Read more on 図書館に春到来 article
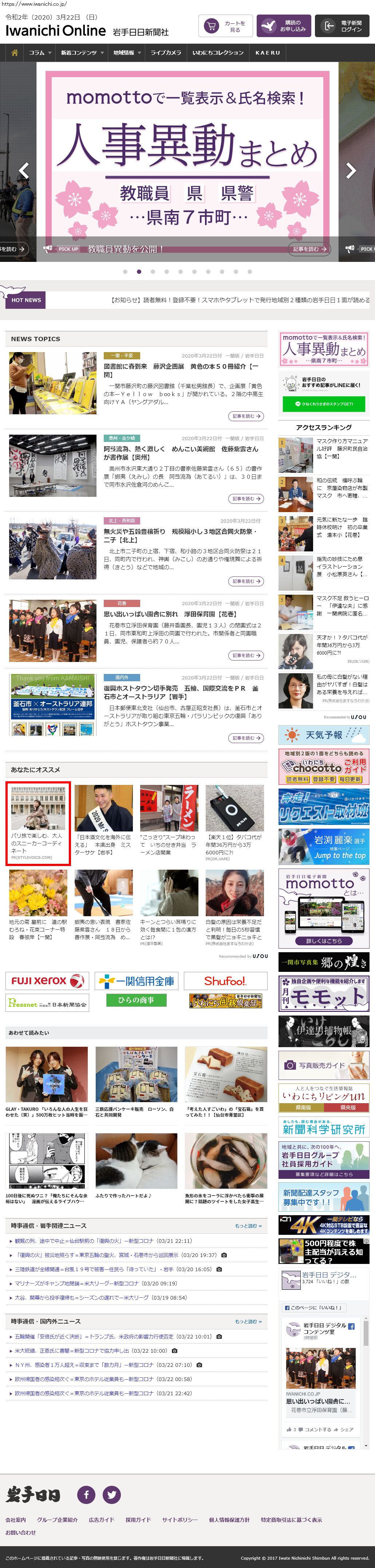 pos(246,416)
